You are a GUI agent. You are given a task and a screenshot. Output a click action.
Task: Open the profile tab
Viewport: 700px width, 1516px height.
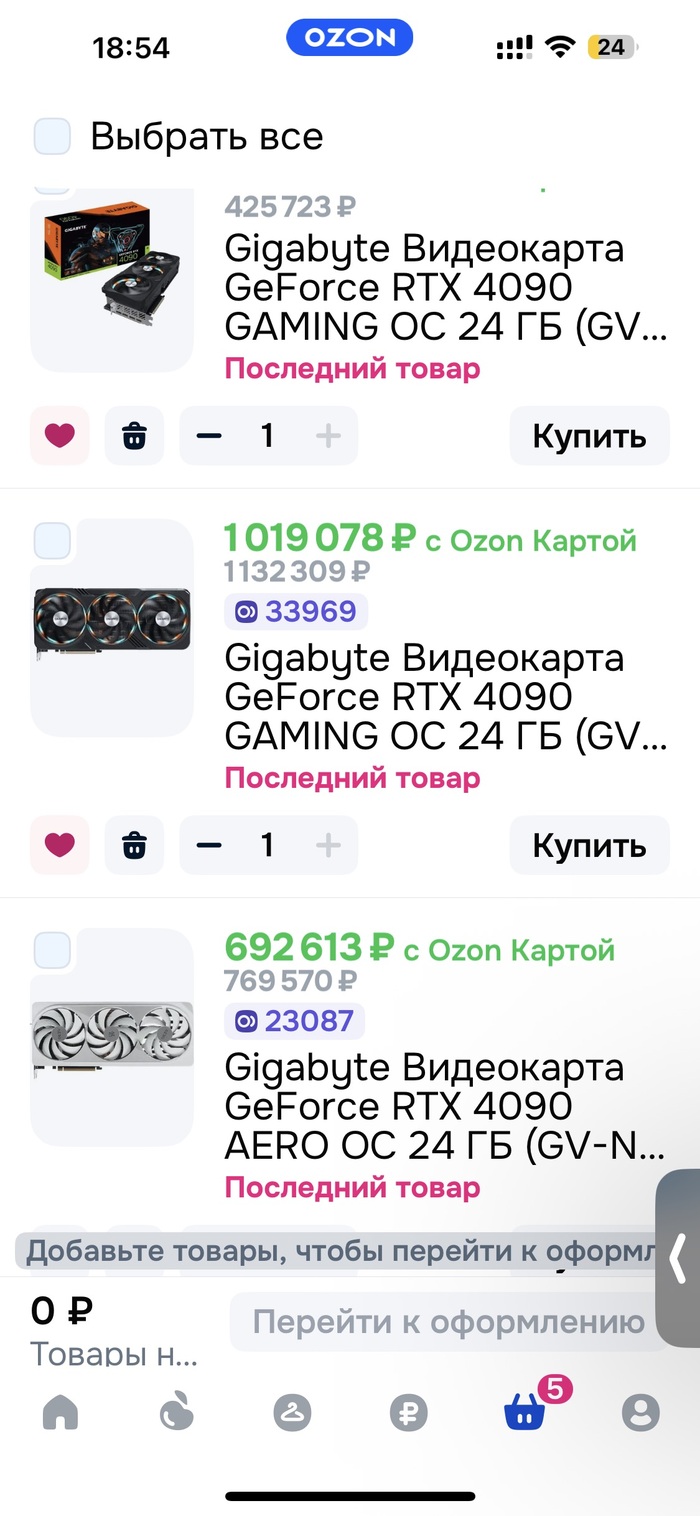641,1413
